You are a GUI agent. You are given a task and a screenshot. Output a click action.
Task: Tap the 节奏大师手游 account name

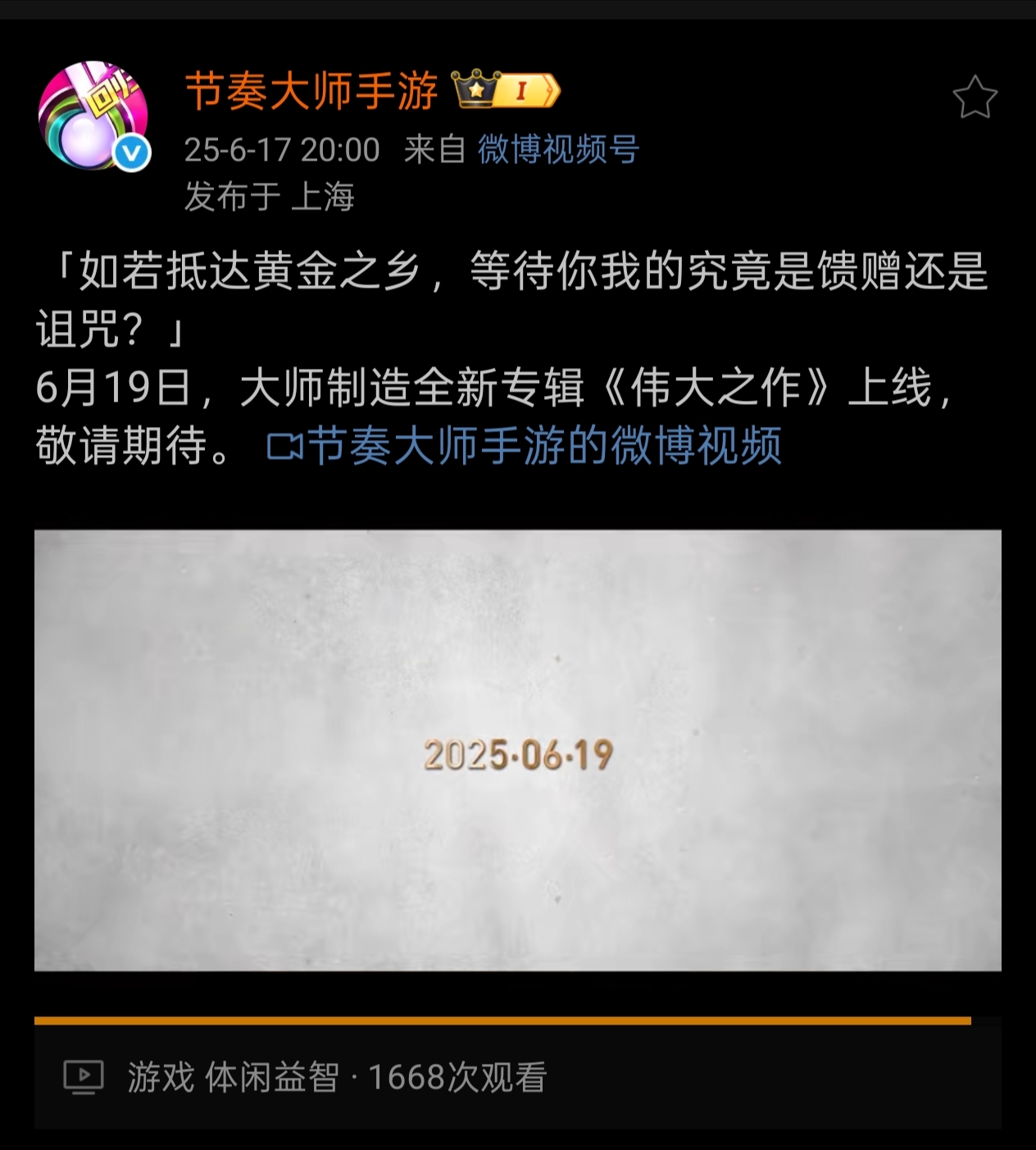coord(311,91)
